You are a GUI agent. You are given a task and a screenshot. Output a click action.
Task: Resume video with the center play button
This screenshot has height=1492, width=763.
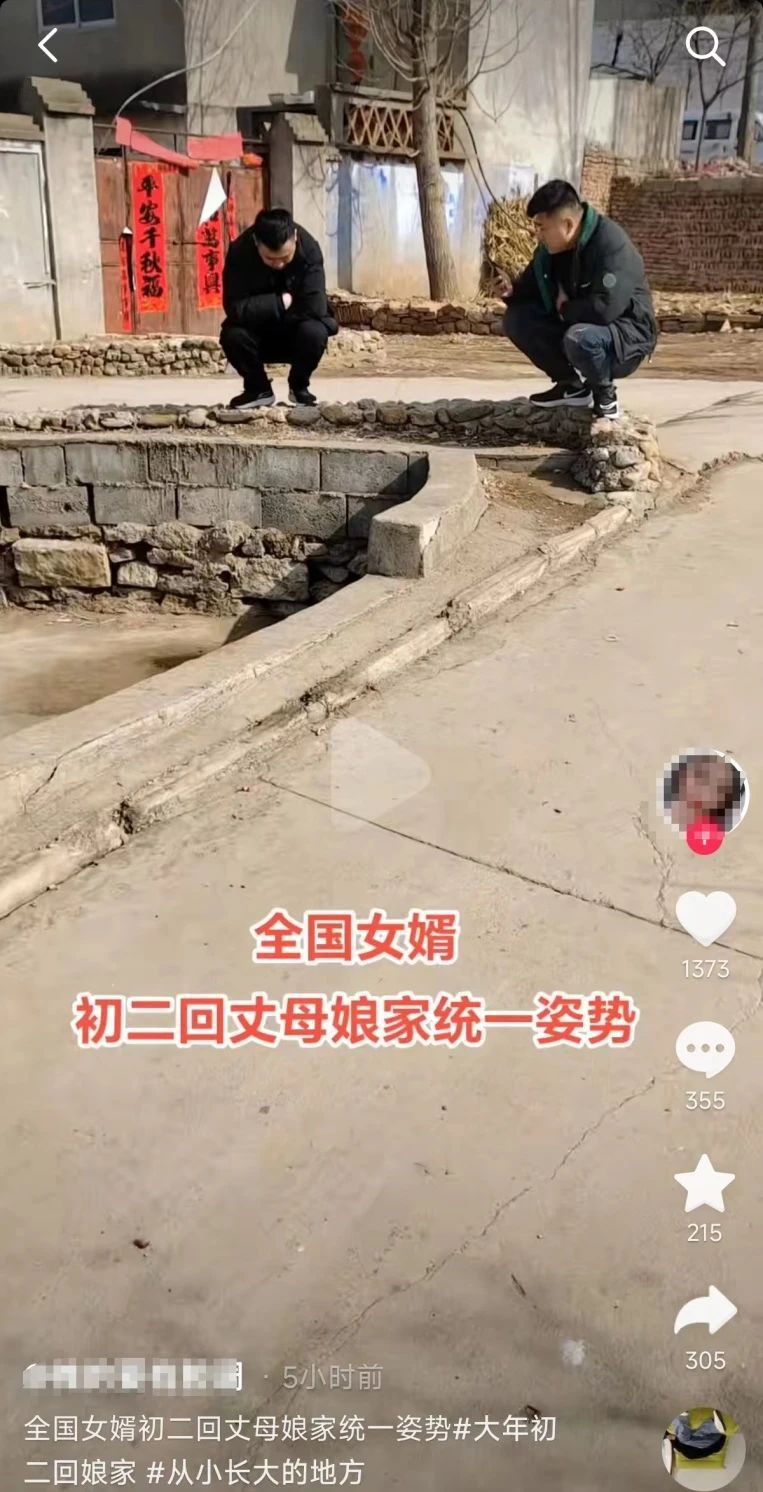(x=380, y=771)
